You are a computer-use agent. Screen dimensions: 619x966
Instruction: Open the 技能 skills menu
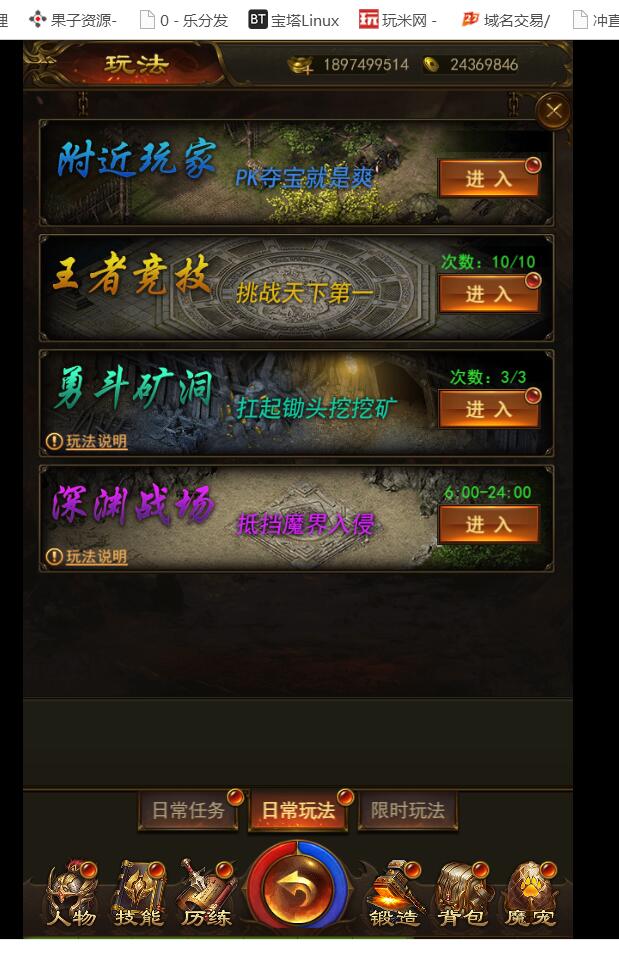click(x=138, y=894)
